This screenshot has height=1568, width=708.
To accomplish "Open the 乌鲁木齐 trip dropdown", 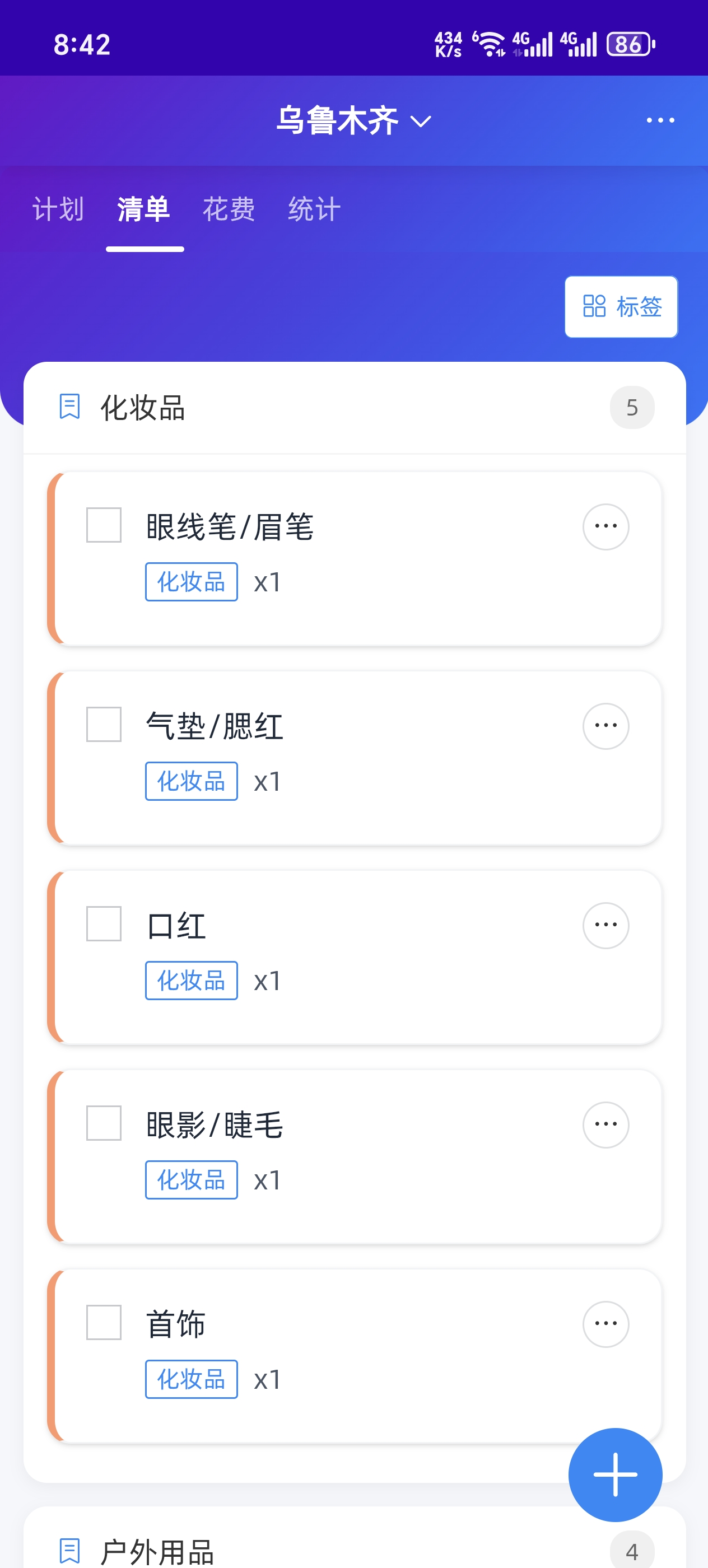I will click(x=353, y=120).
